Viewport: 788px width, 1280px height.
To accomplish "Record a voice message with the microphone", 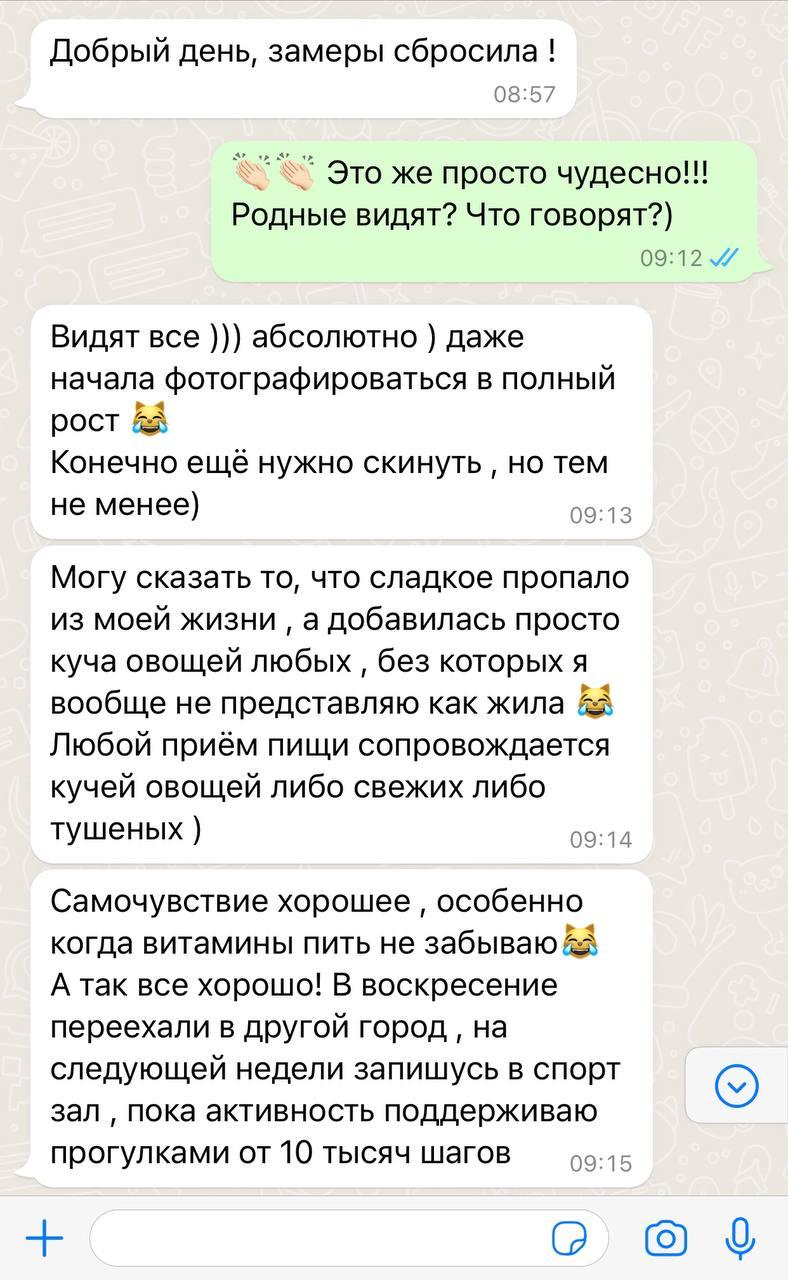I will click(740, 1239).
